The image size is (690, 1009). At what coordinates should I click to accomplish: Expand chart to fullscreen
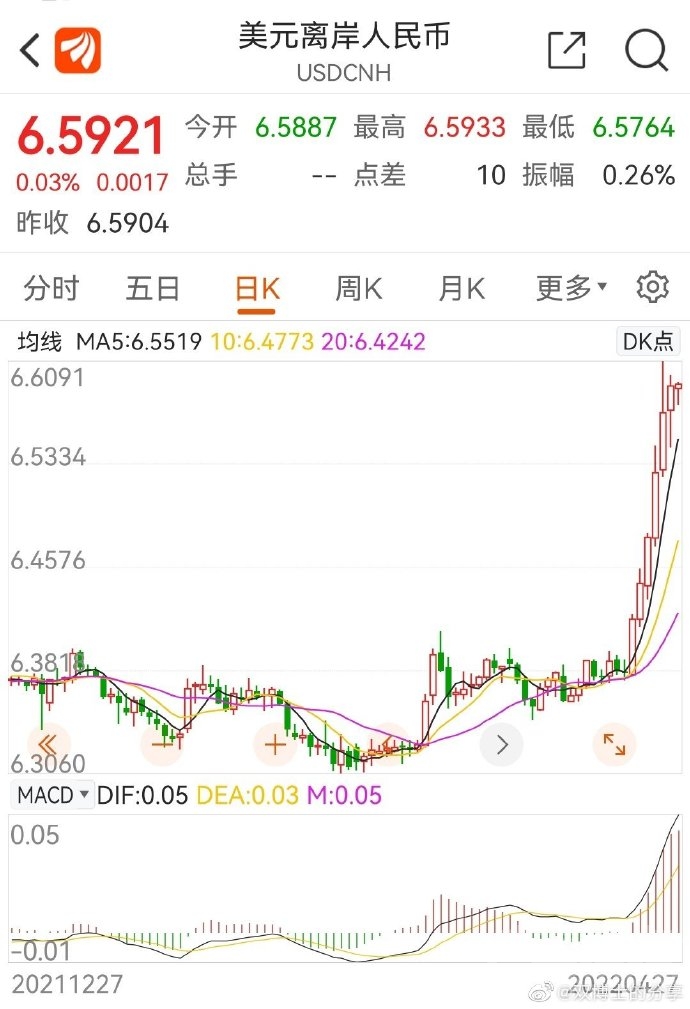(613, 744)
